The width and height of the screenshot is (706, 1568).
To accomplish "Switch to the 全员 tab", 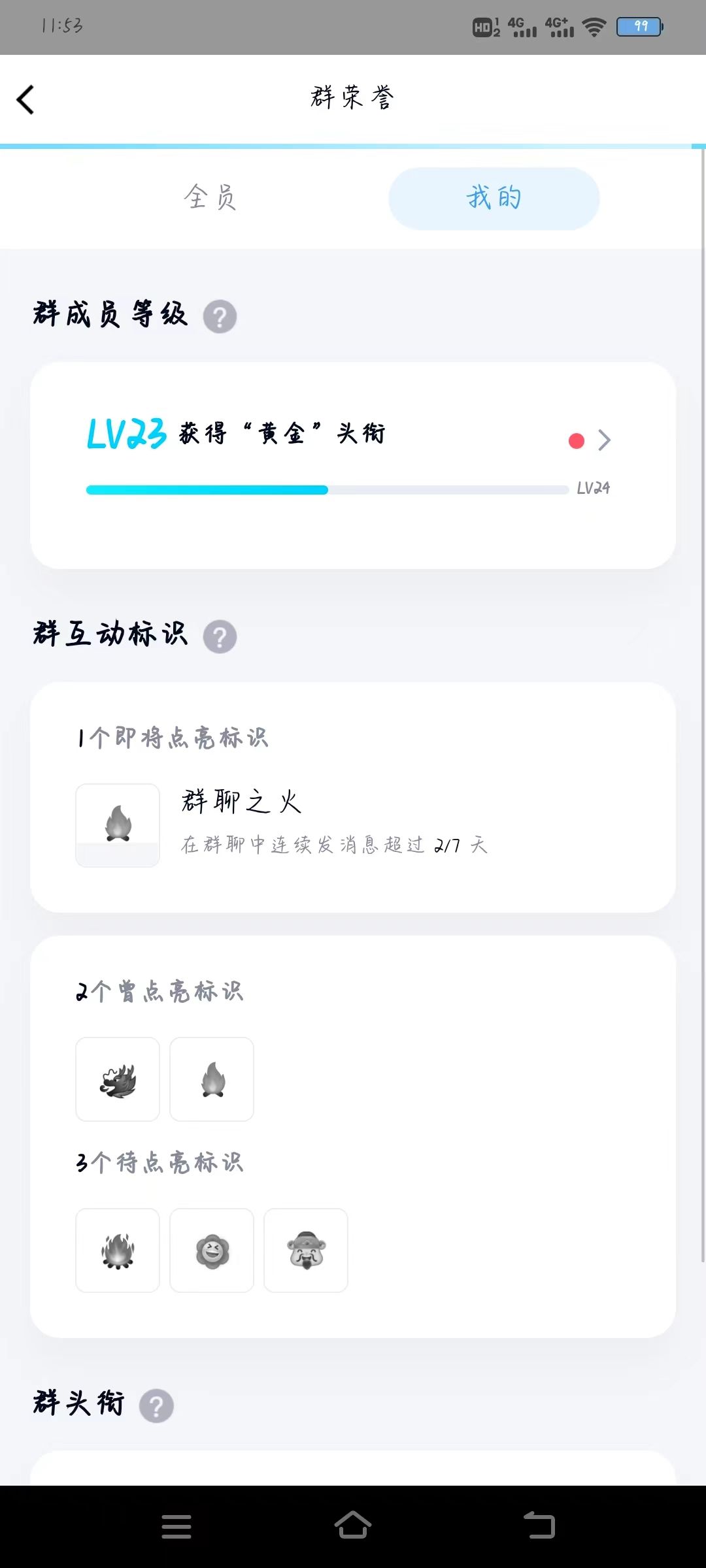I will pyautogui.click(x=210, y=197).
